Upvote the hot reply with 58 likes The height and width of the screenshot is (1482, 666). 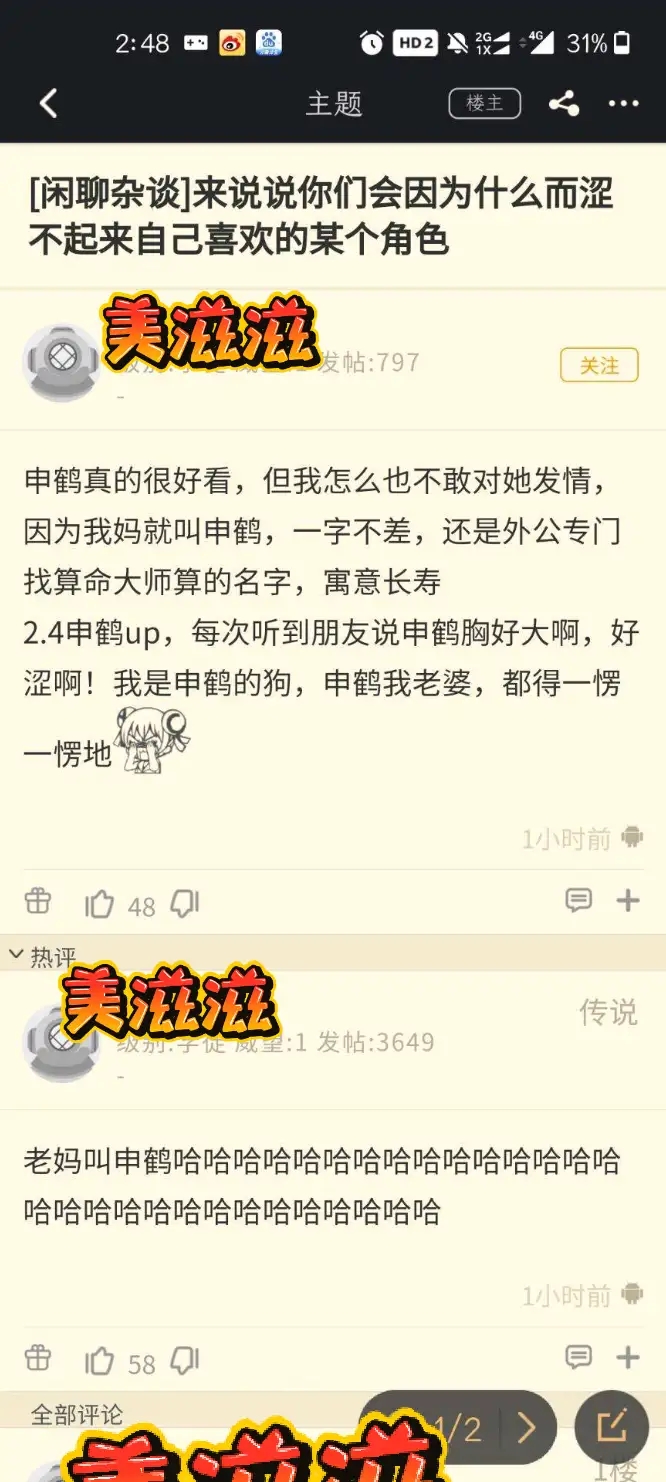tap(99, 1361)
